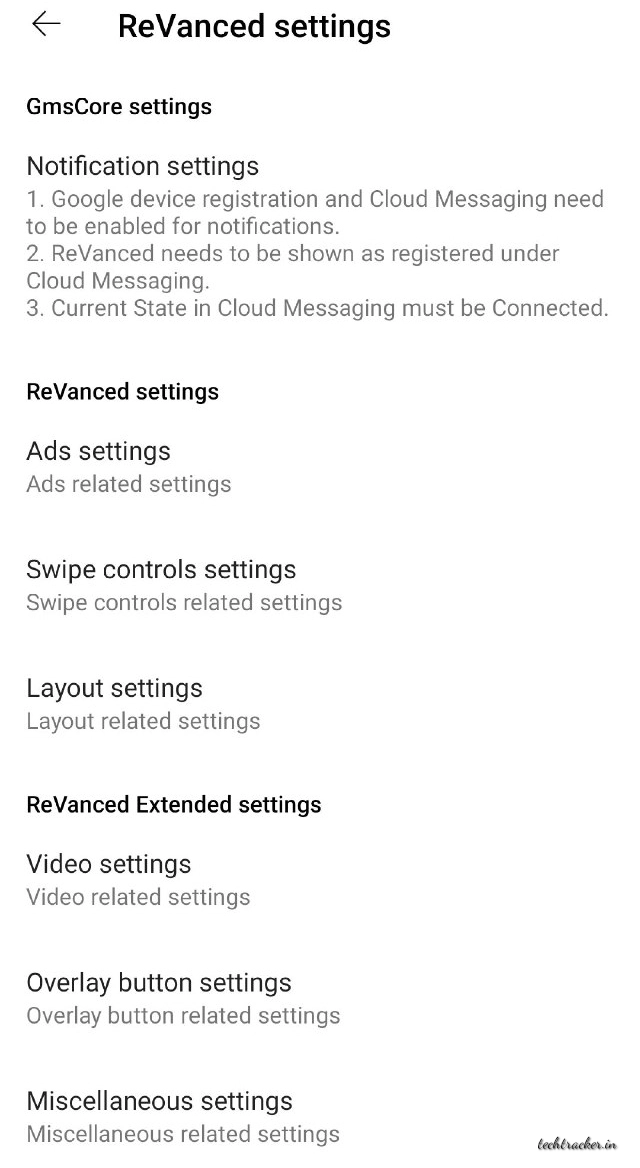The height and width of the screenshot is (1168, 640).
Task: Open Overlay button settings
Action: (x=158, y=983)
